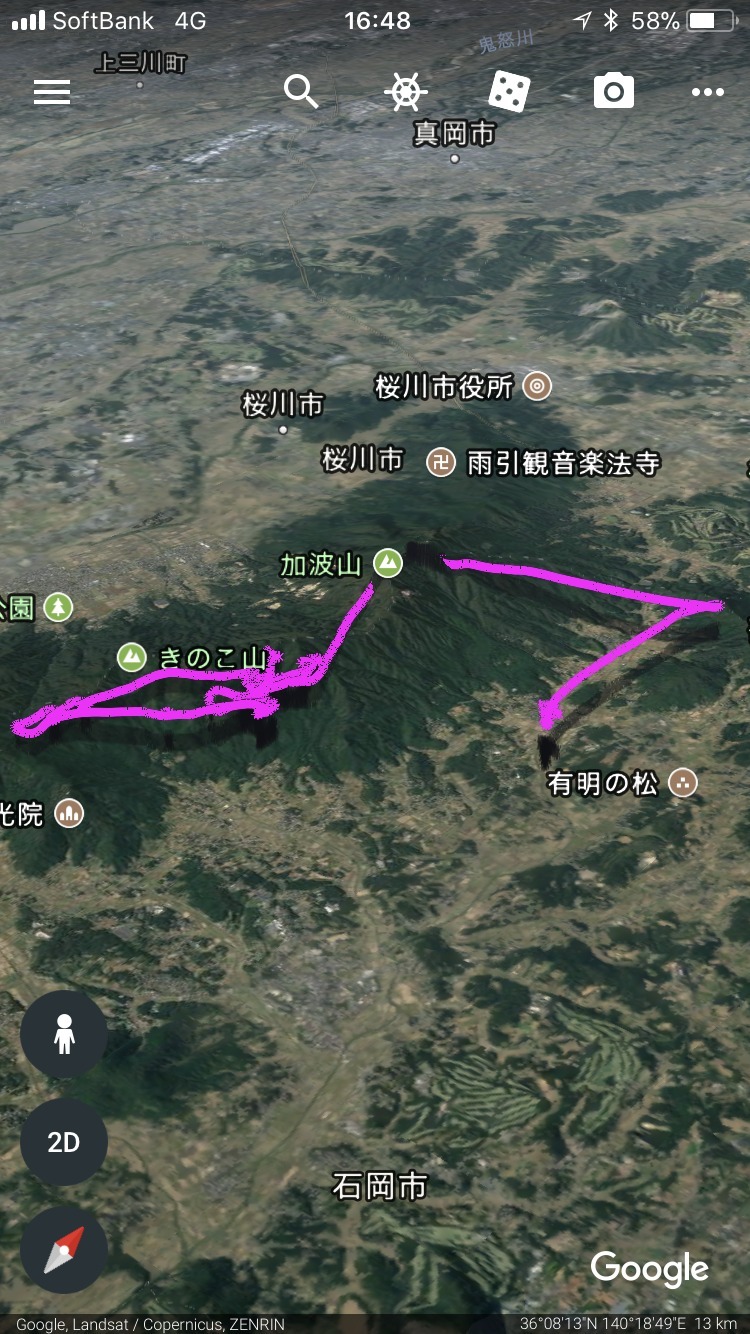Image resolution: width=750 pixels, height=1334 pixels.
Task: Open the search tool
Action: pyautogui.click(x=301, y=92)
